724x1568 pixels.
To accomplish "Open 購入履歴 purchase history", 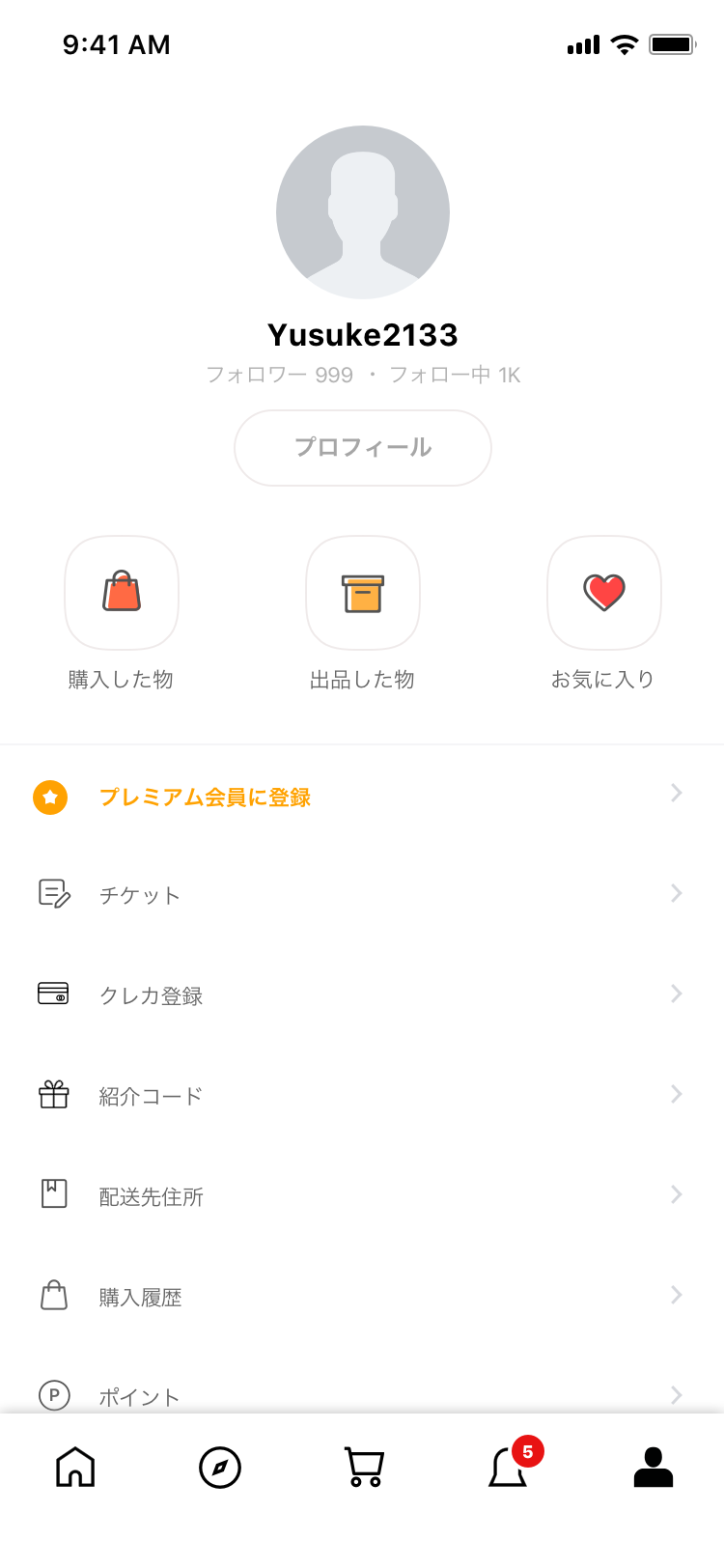I will pyautogui.click(x=362, y=1297).
